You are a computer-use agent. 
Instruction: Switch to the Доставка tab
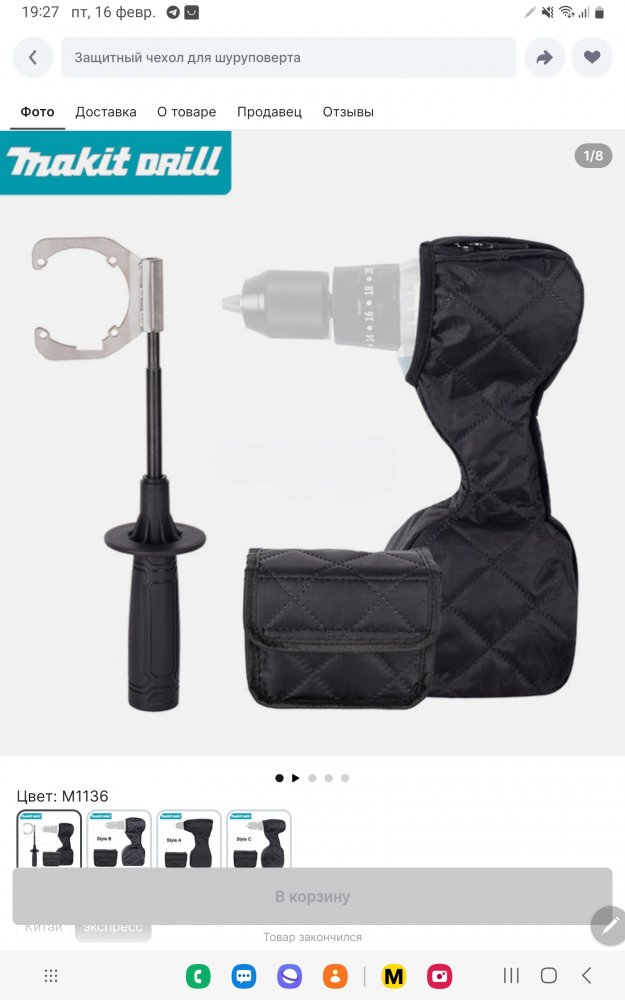(106, 112)
